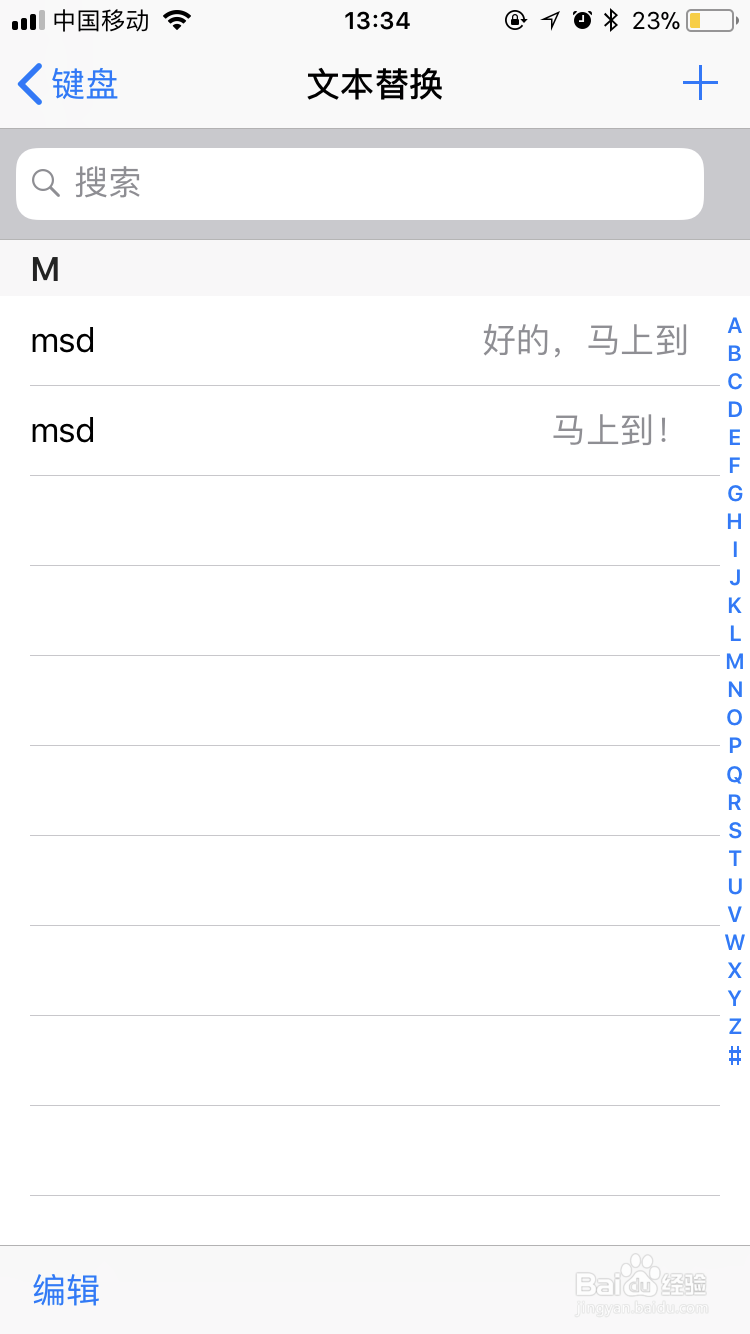Tap the alarm clock status icon

pyautogui.click(x=580, y=19)
